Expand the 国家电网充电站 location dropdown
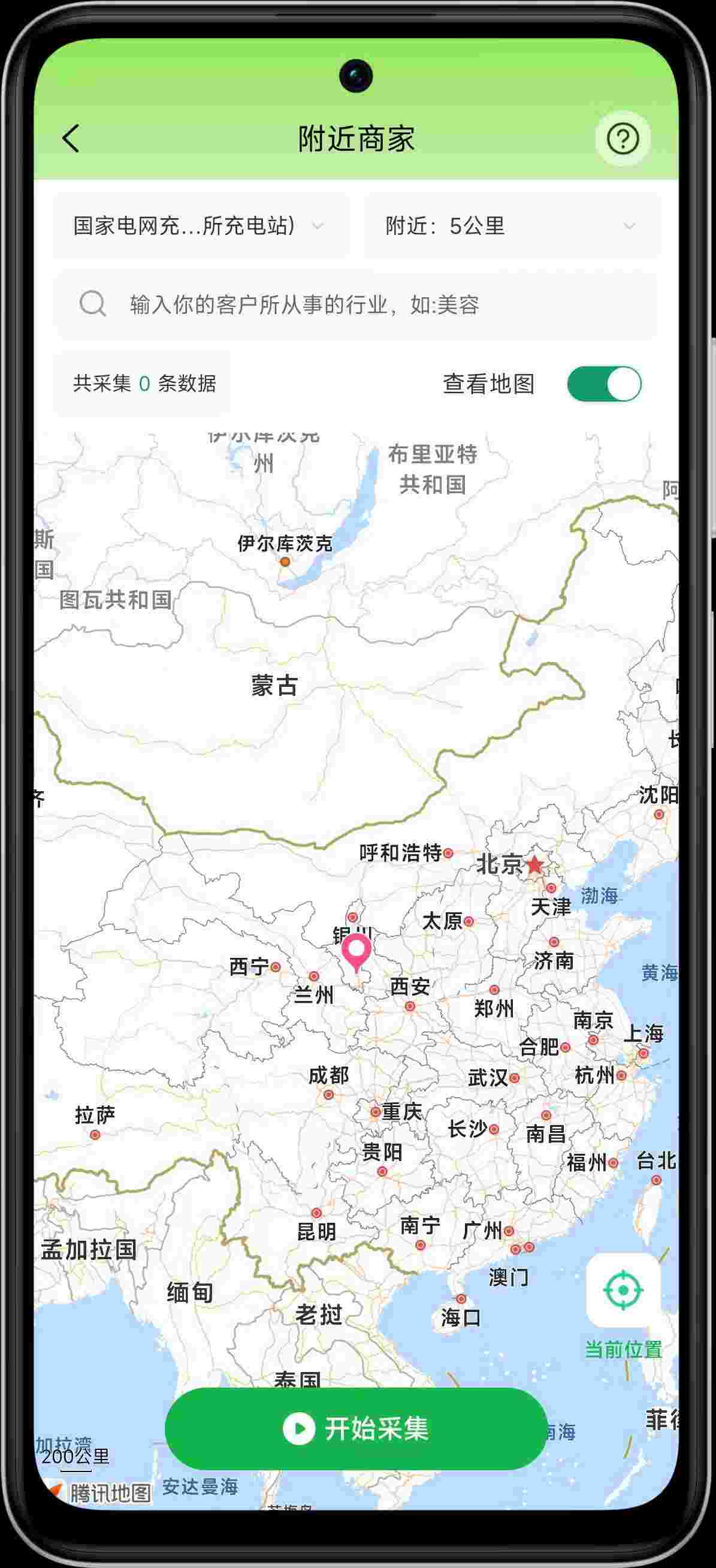 pyautogui.click(x=201, y=226)
